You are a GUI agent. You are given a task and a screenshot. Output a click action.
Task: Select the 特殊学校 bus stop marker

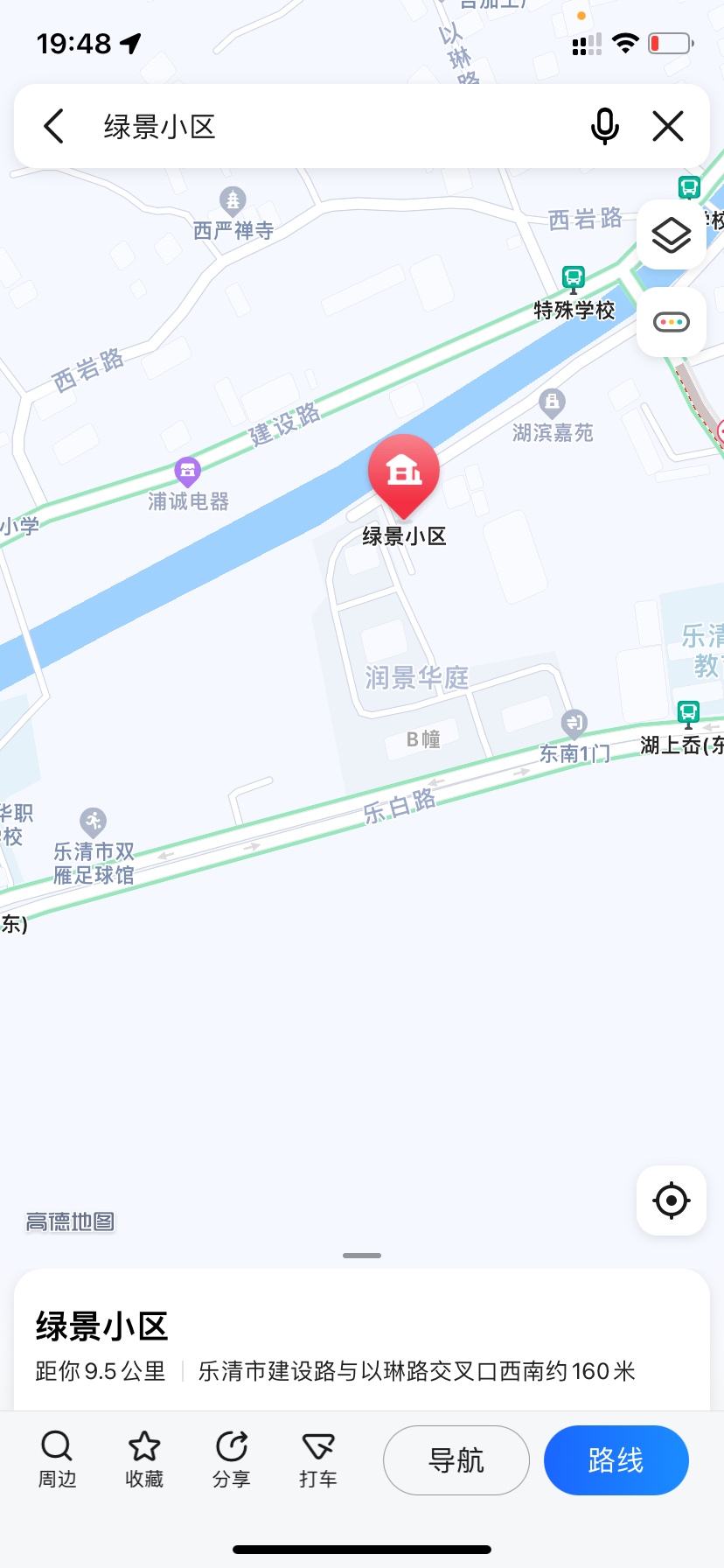coord(574,280)
